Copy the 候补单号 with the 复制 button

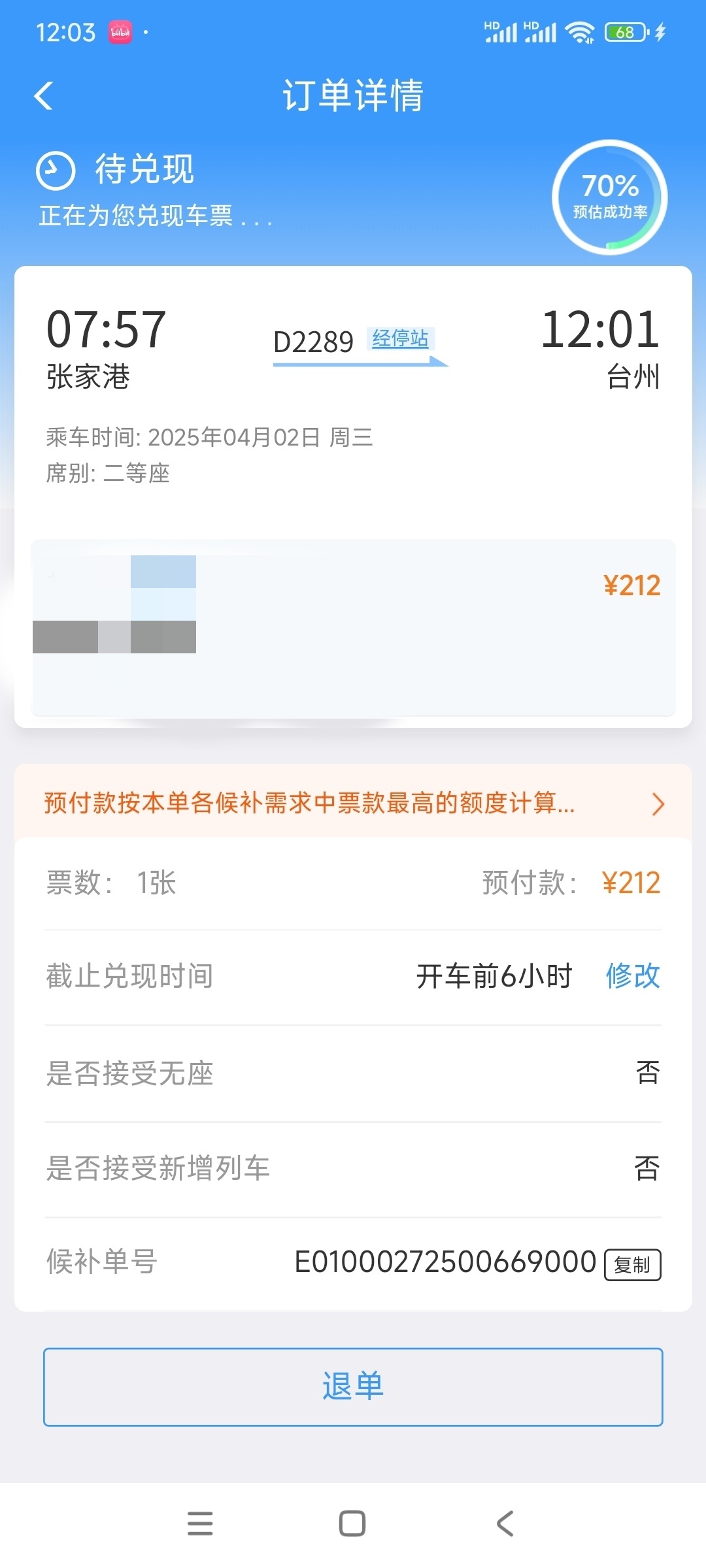pos(632,1265)
